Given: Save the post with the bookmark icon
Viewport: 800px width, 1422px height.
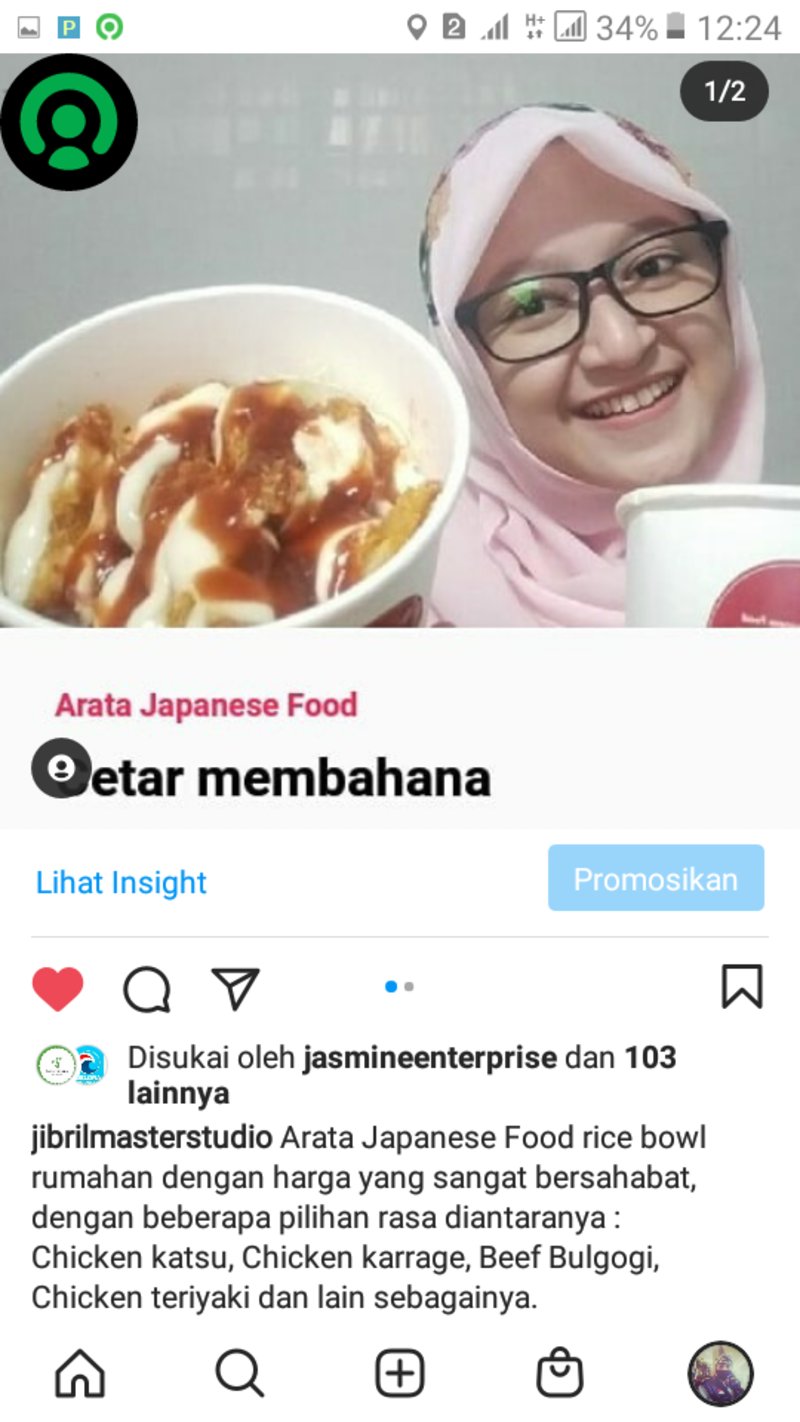Looking at the screenshot, I should tap(742, 987).
